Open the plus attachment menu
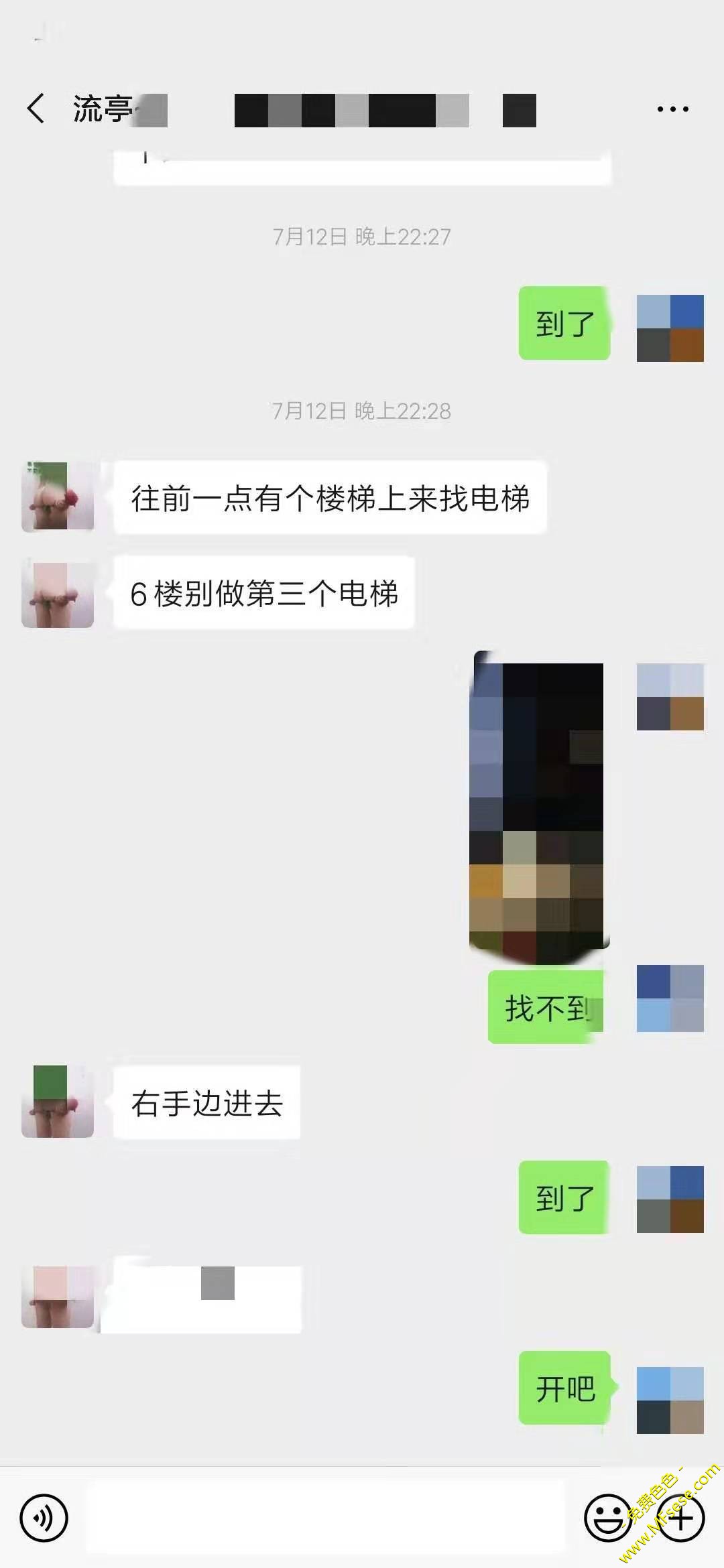 [680, 1518]
